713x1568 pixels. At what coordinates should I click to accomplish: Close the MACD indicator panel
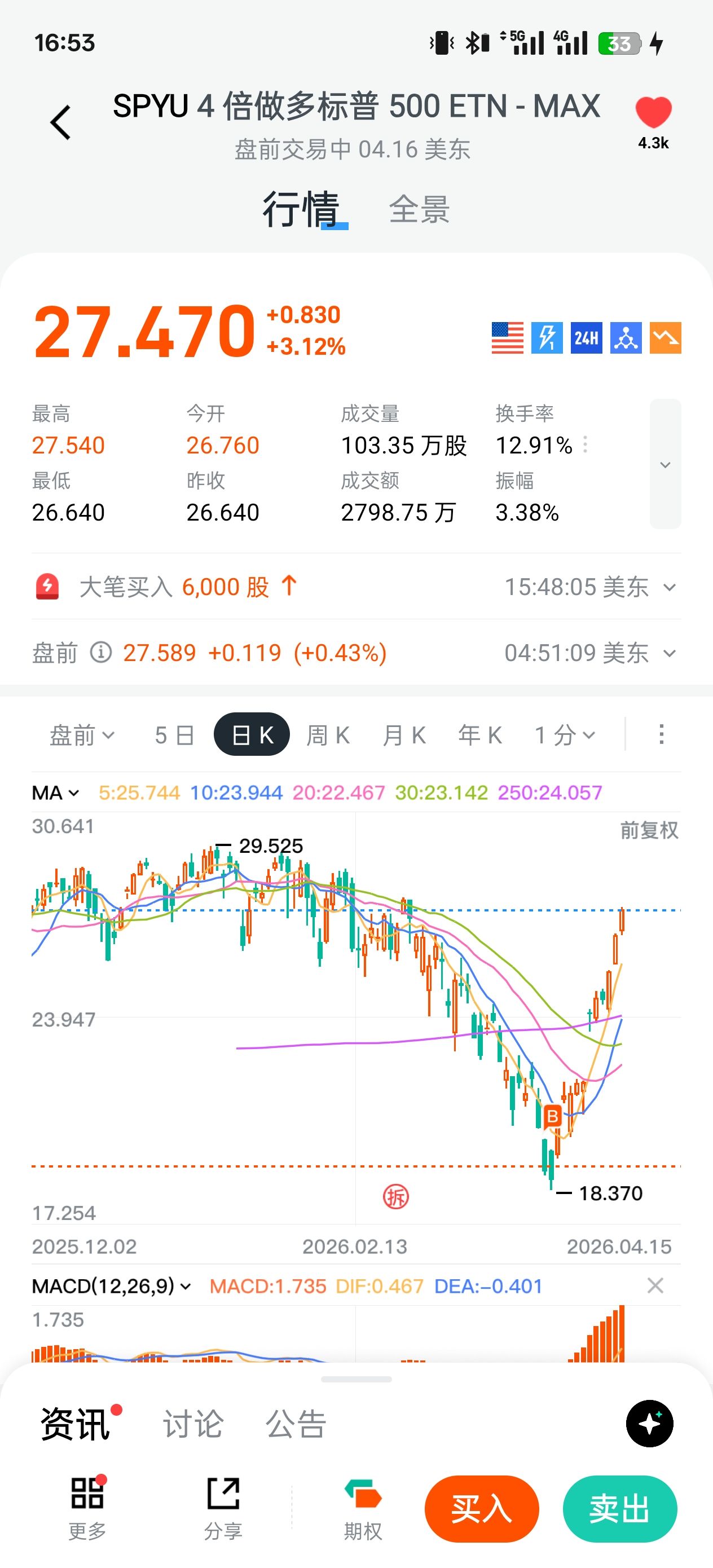(655, 1285)
